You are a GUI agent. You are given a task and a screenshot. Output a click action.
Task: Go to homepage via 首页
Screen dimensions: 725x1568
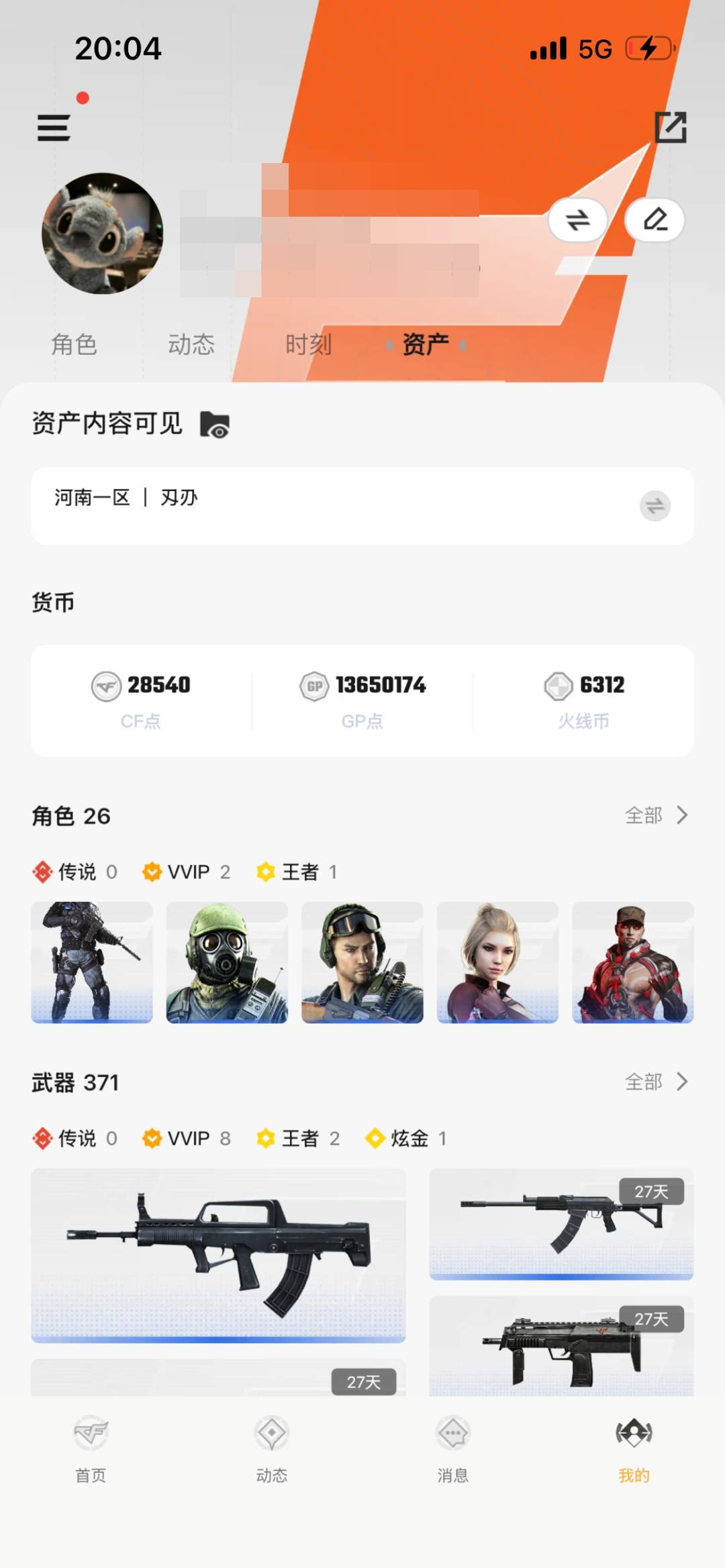point(91,1434)
